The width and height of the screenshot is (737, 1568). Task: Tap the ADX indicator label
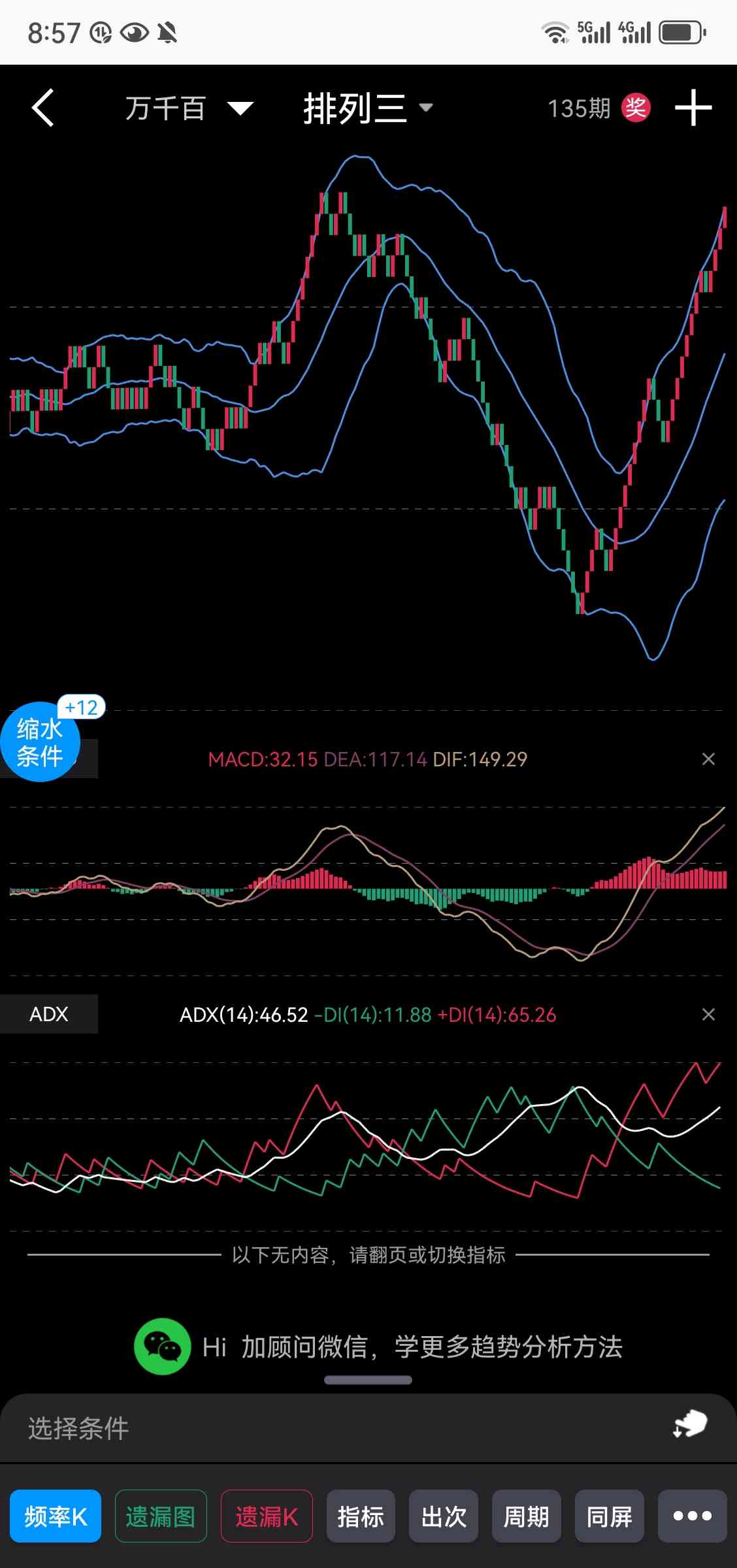click(49, 1014)
